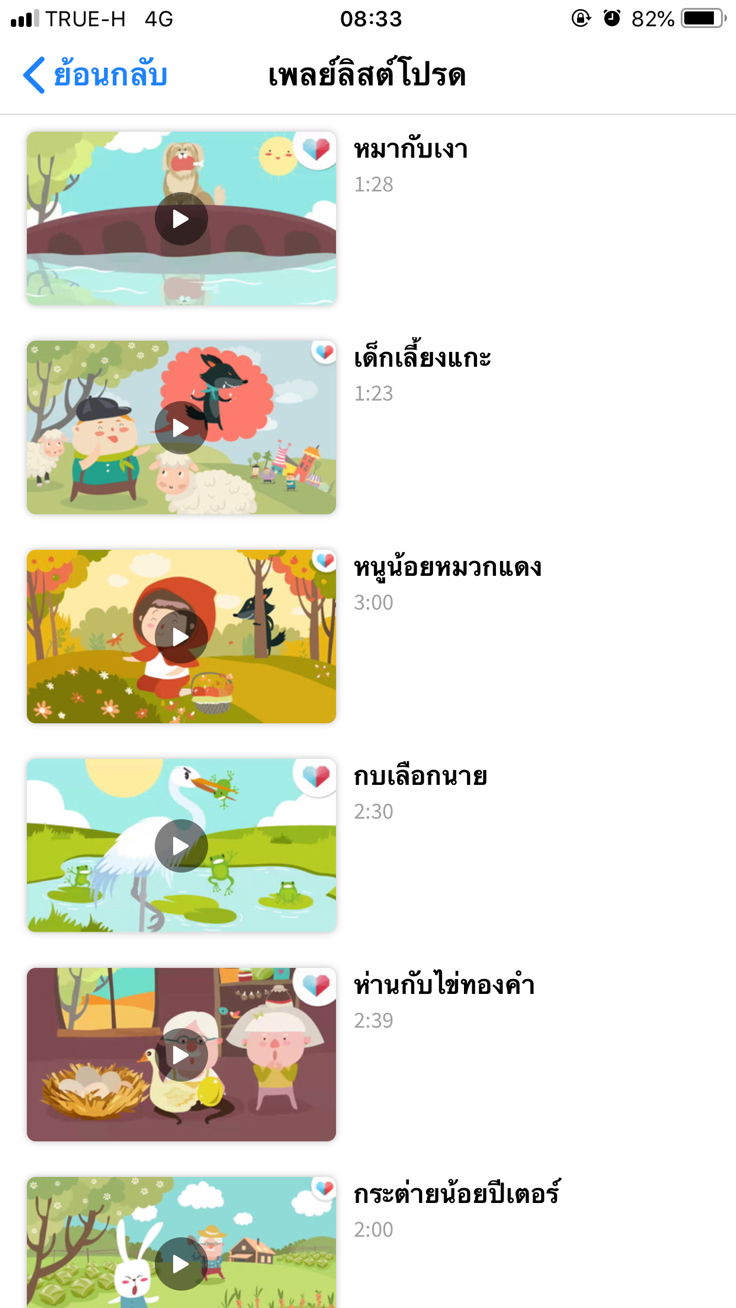Play the หนูน้อยหมวกแดง video
This screenshot has width=736, height=1308.
pos(181,637)
